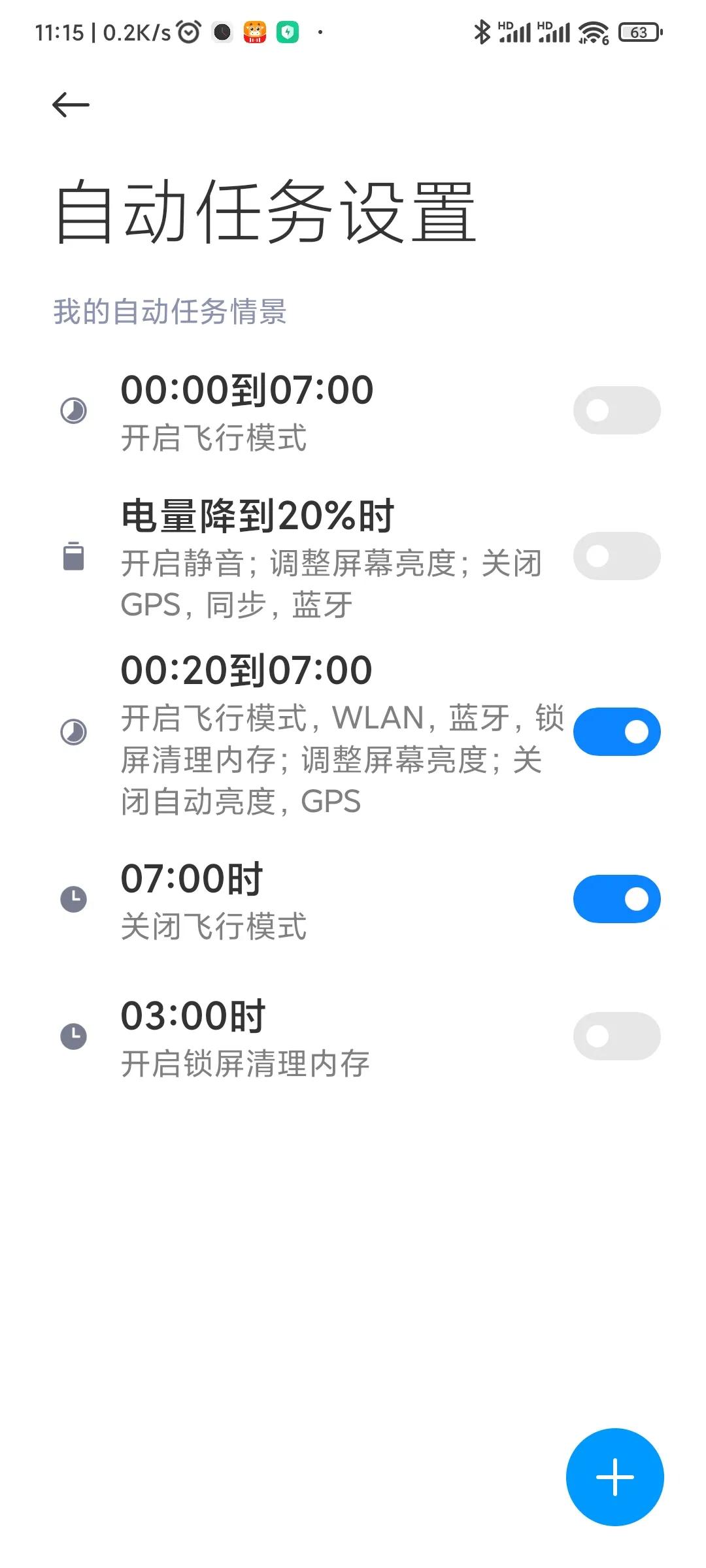
Task: Tap the moon icon beside 00:20到07:00 task
Action: [74, 730]
